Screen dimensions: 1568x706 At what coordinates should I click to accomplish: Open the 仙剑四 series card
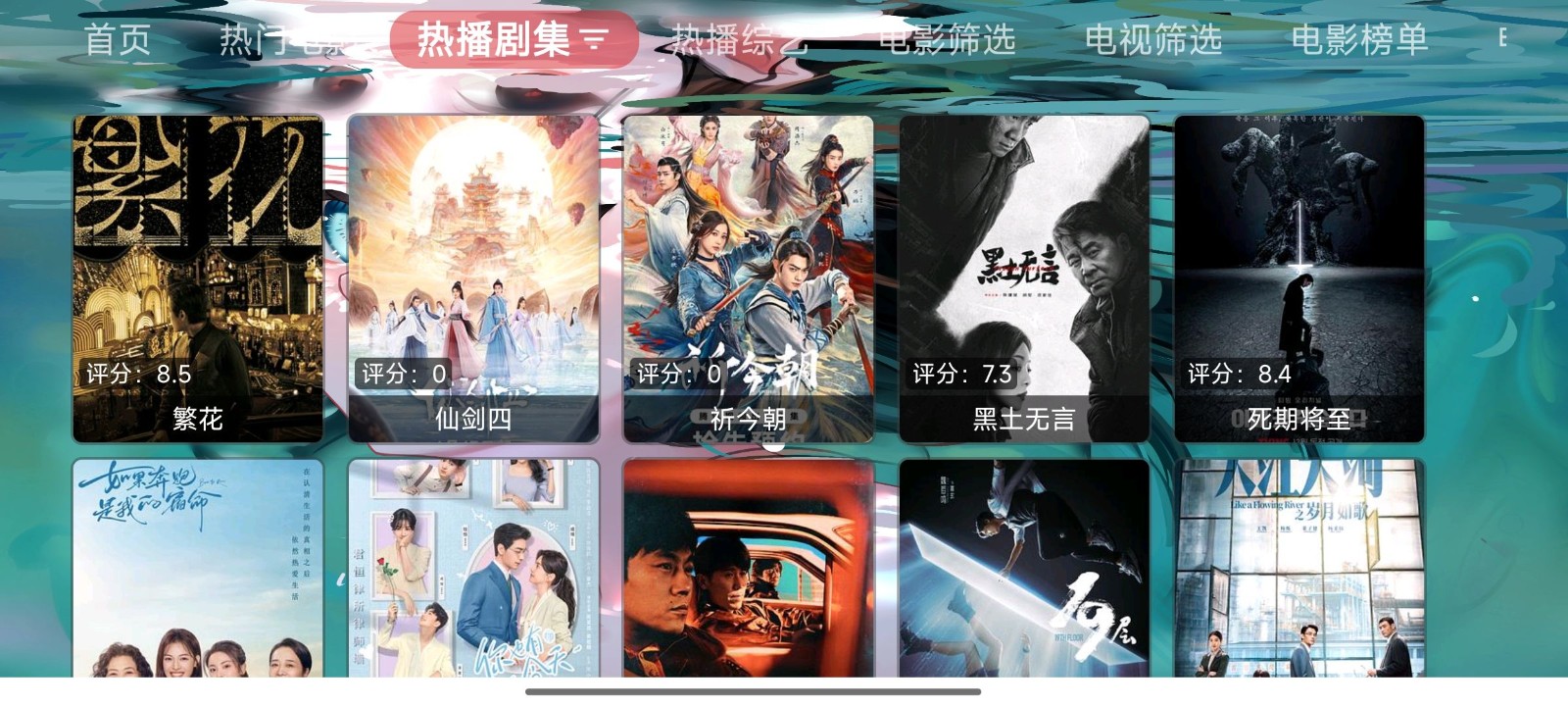point(473,277)
